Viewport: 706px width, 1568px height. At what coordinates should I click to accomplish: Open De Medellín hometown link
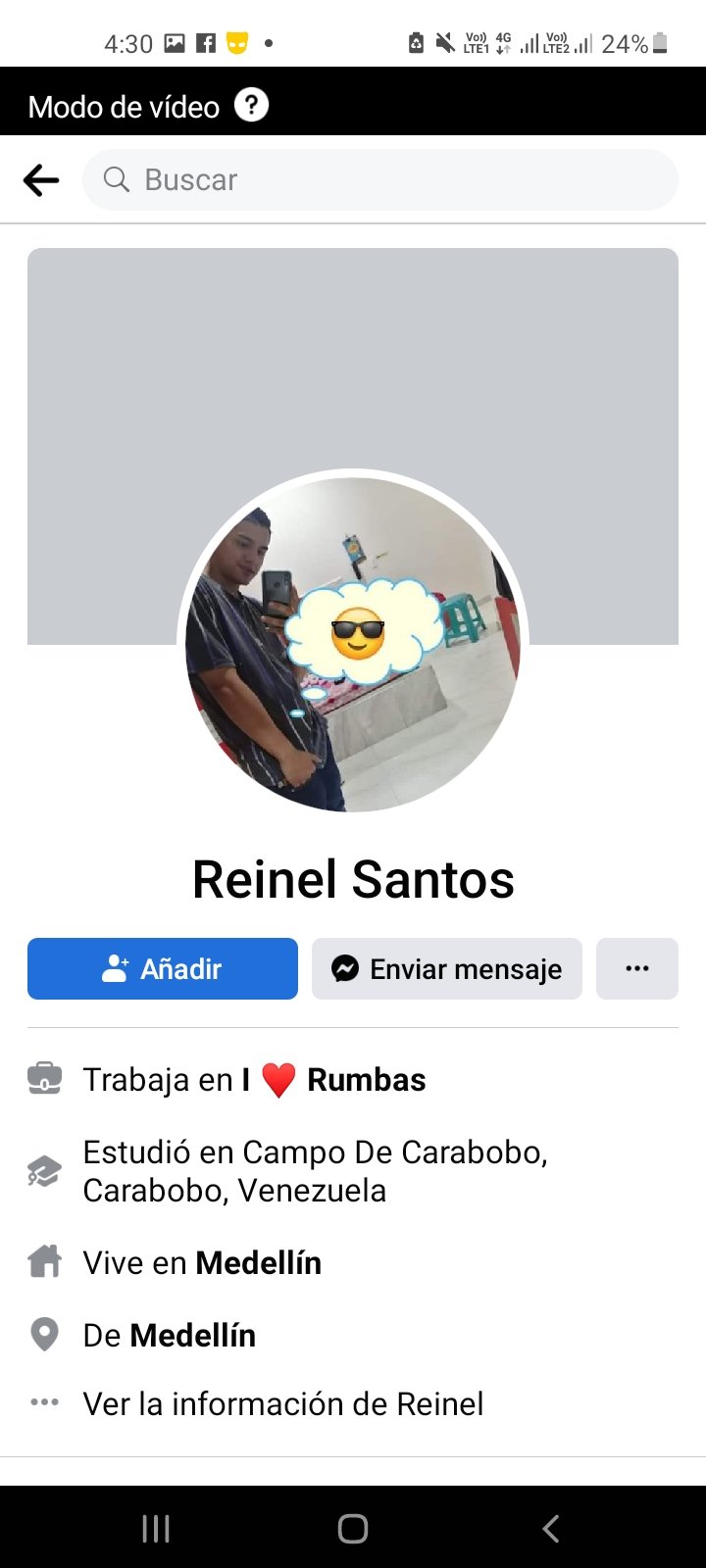[x=192, y=1336]
